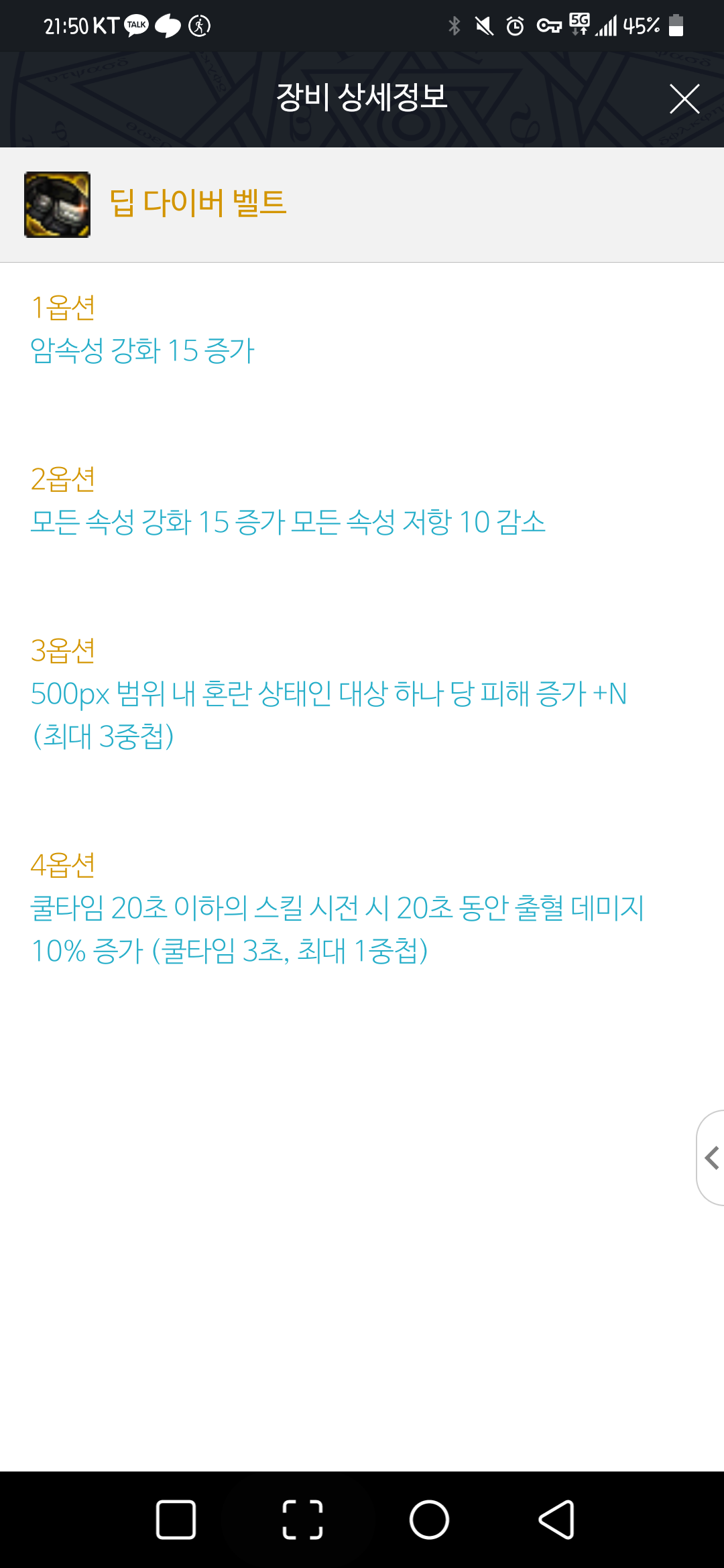724x1568 pixels.
Task: Expand the side handle arrow
Action: point(711,1158)
